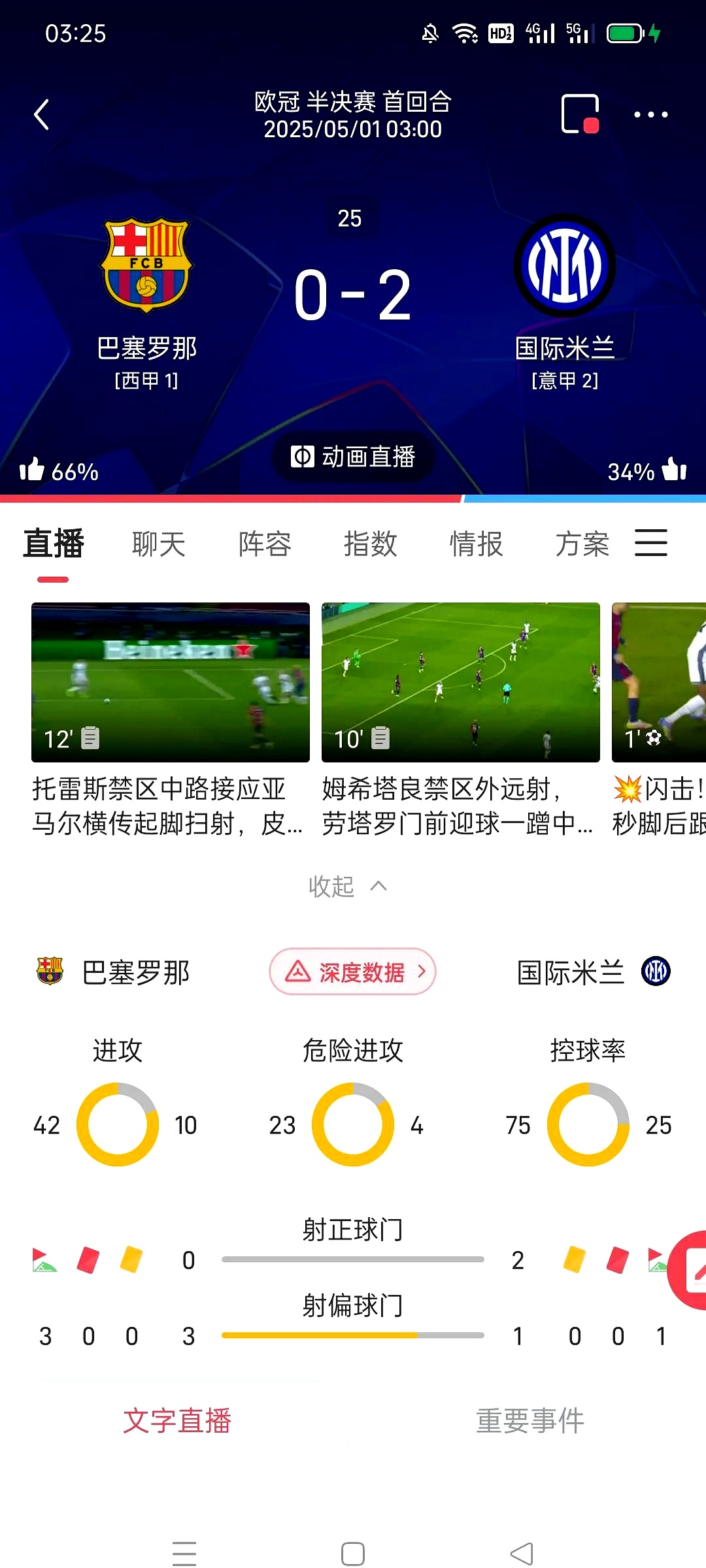Open the more options three-dot menu
This screenshot has height=1568, width=706.
[649, 114]
